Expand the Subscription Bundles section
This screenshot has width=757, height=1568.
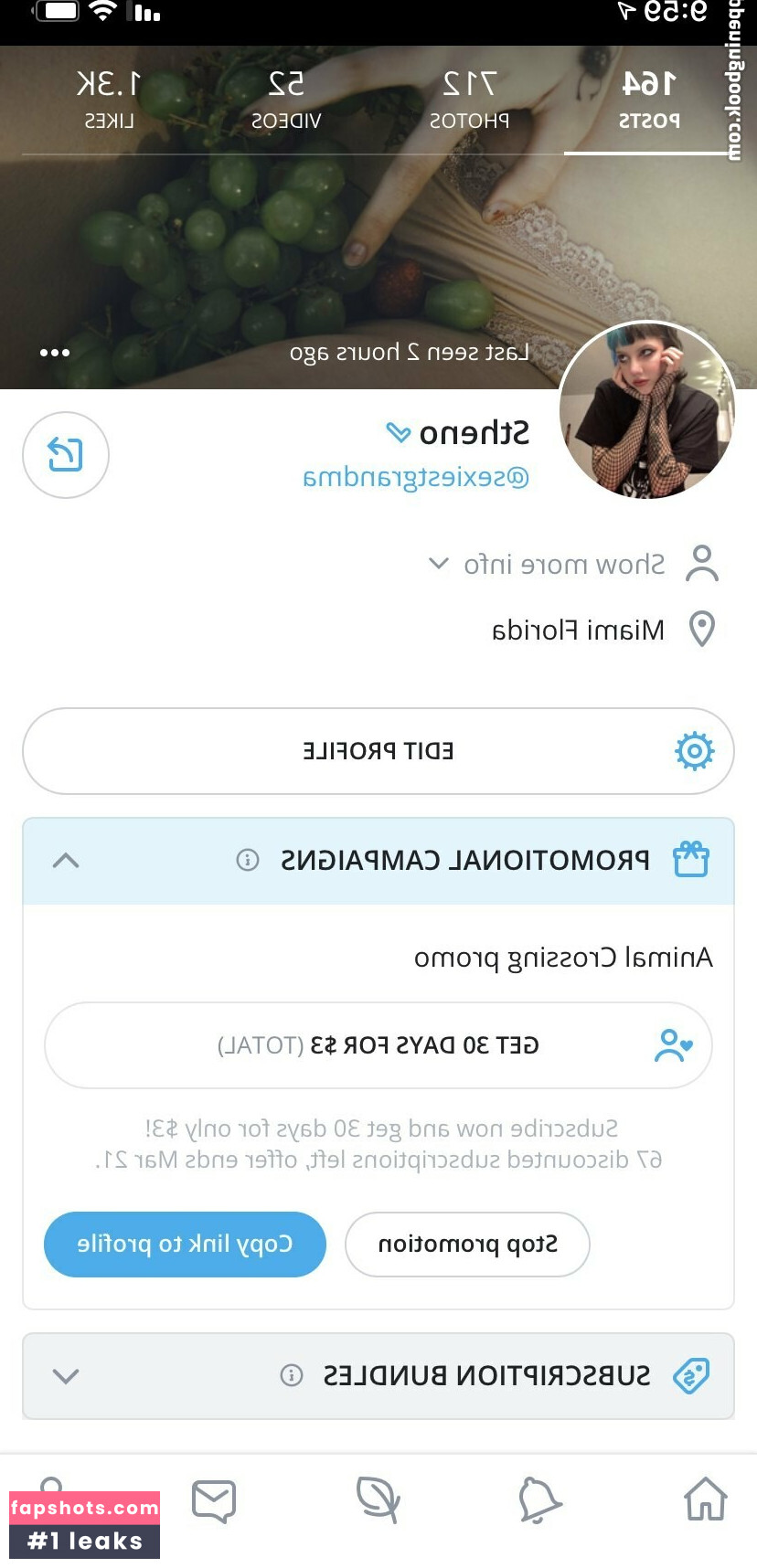(66, 1376)
